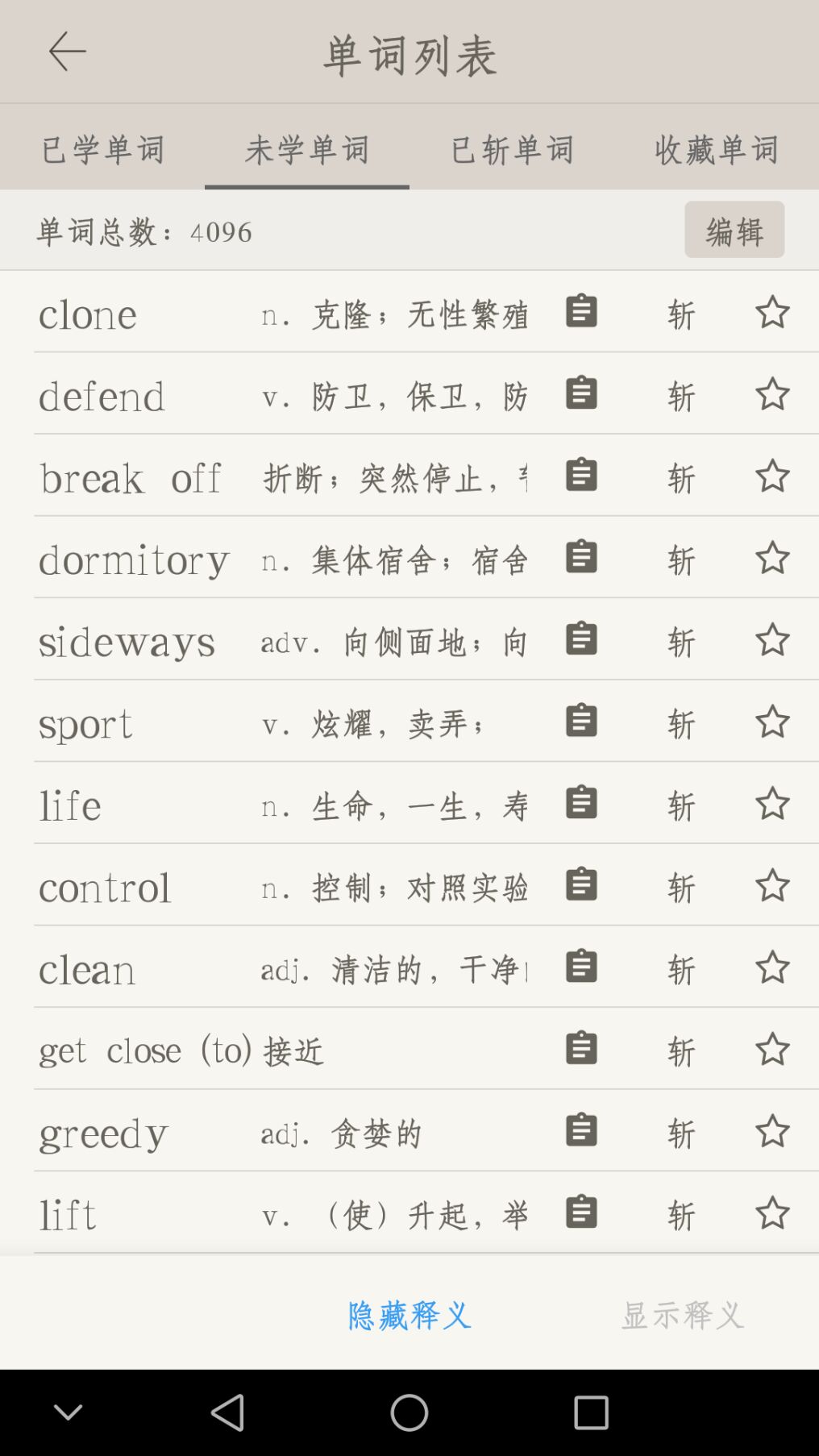
Task: Open the note icon for get close (to)
Action: pos(581,1049)
